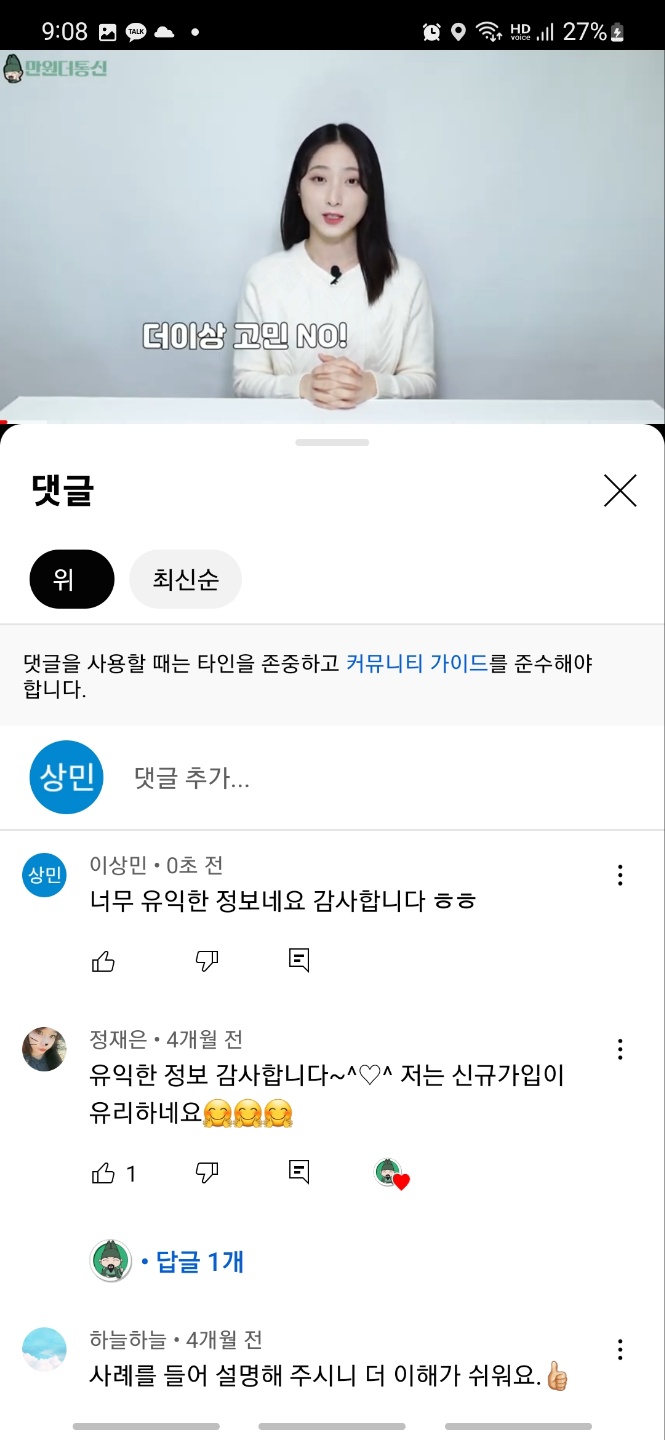Screen dimensions: 665x1440
Task: Tap the video player above comments
Action: (332, 236)
